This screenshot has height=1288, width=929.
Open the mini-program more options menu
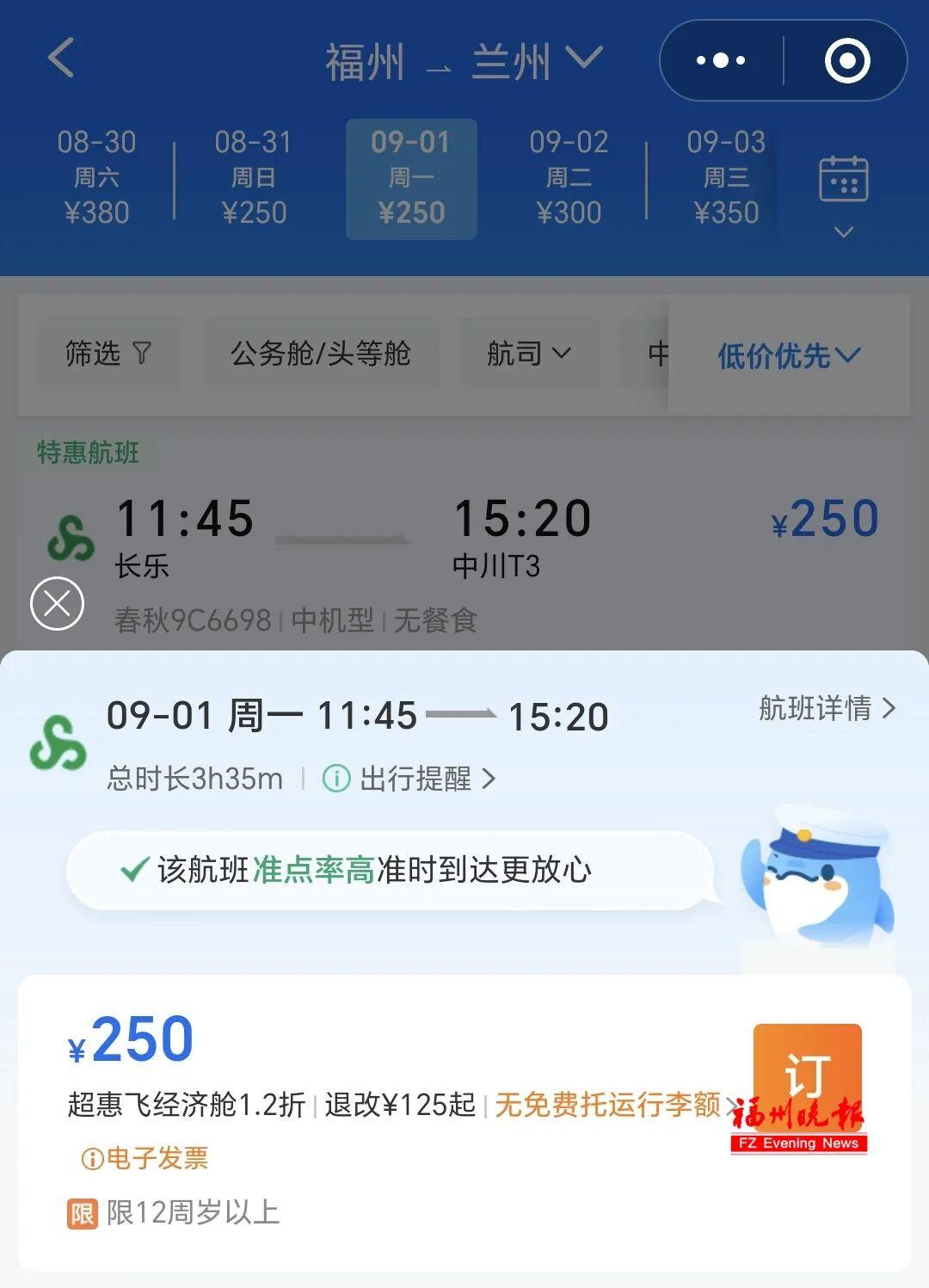[x=721, y=60]
